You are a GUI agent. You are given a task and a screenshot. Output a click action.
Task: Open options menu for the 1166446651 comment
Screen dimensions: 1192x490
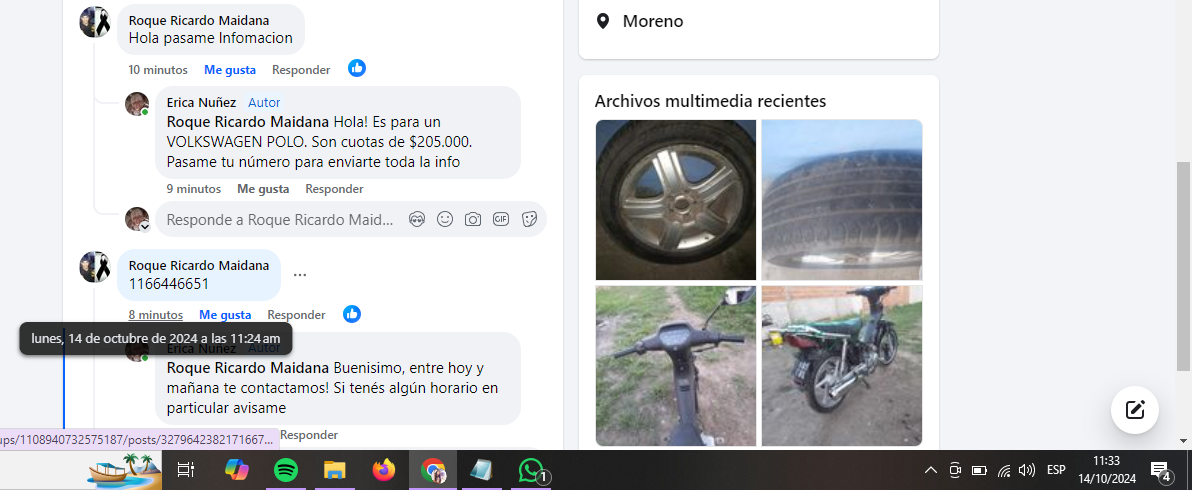[x=300, y=275]
